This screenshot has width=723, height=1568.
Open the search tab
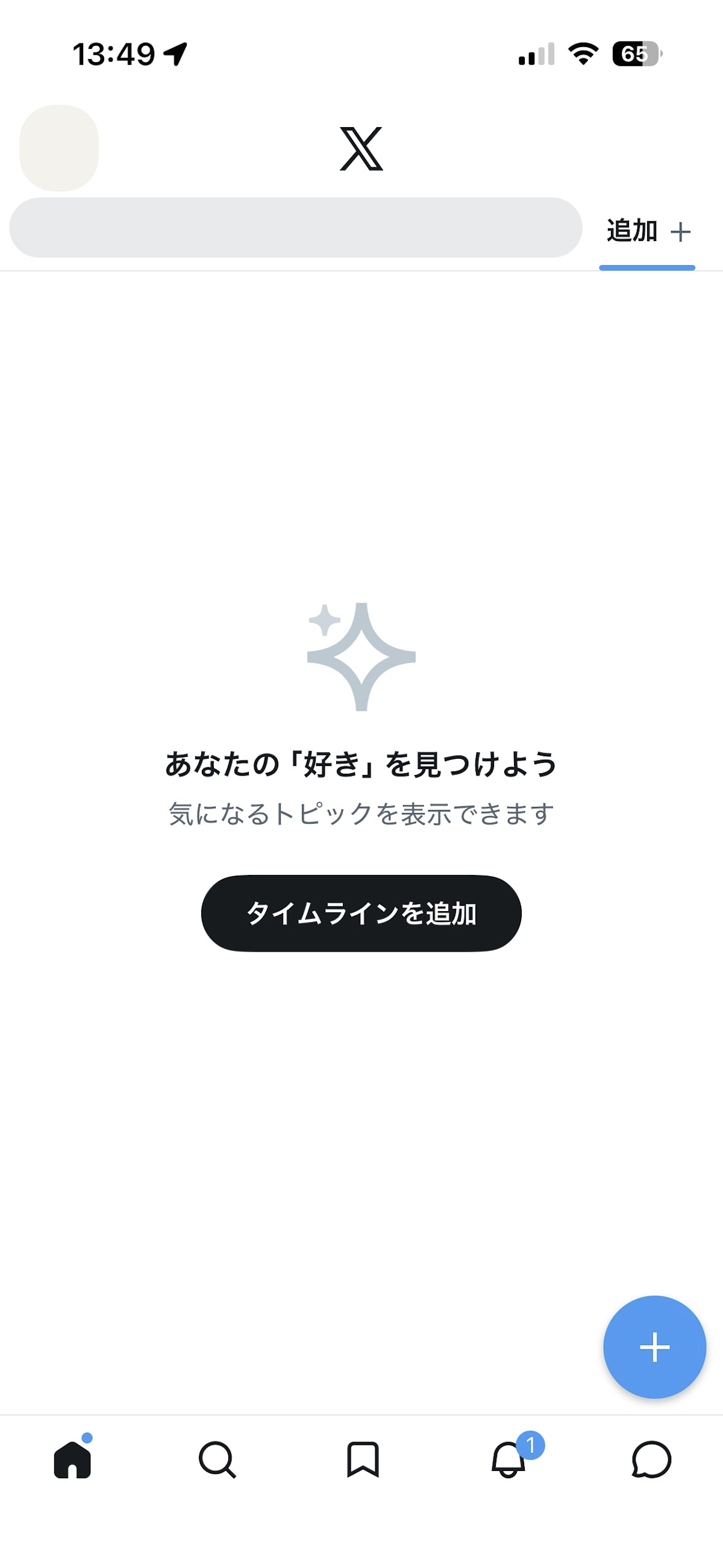click(x=218, y=1460)
